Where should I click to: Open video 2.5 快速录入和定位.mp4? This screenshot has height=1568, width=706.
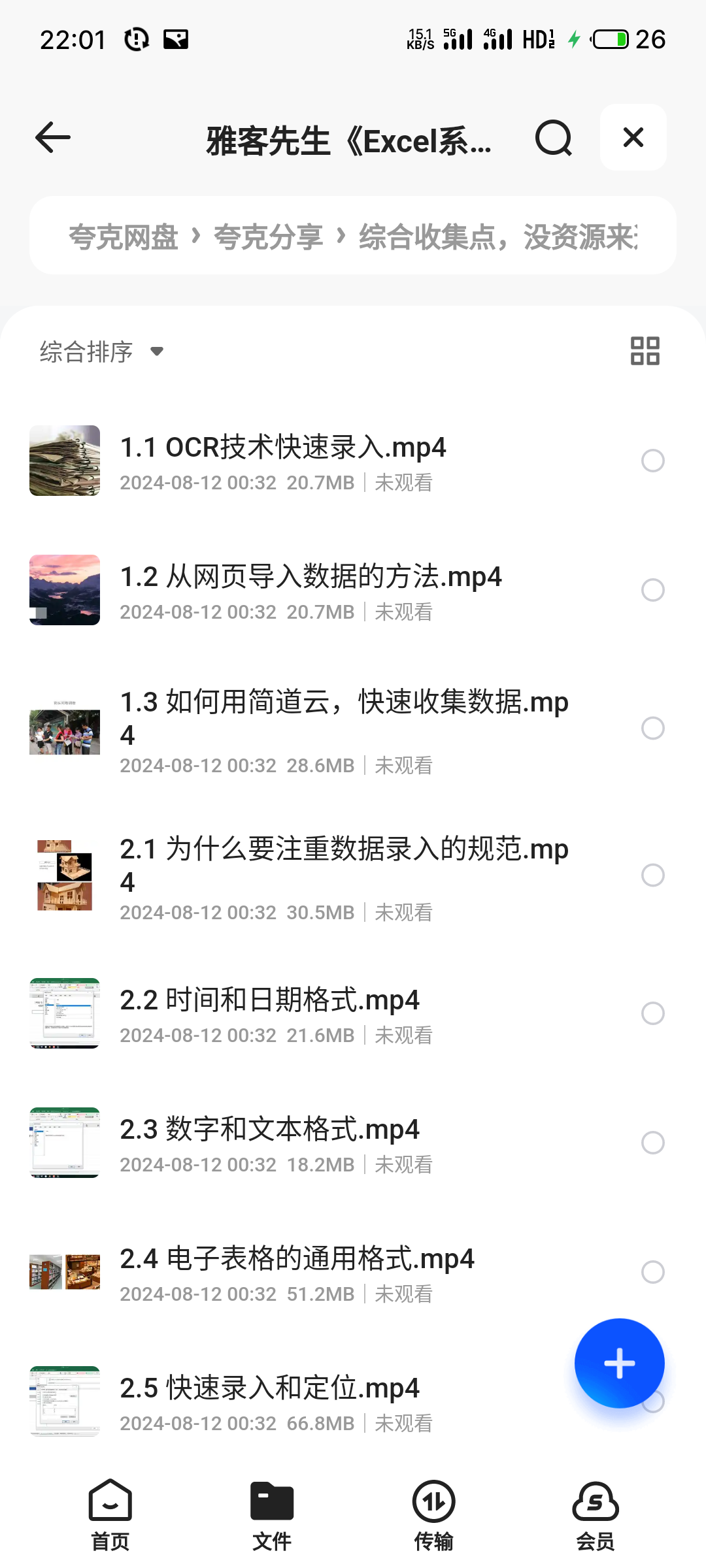click(269, 1389)
